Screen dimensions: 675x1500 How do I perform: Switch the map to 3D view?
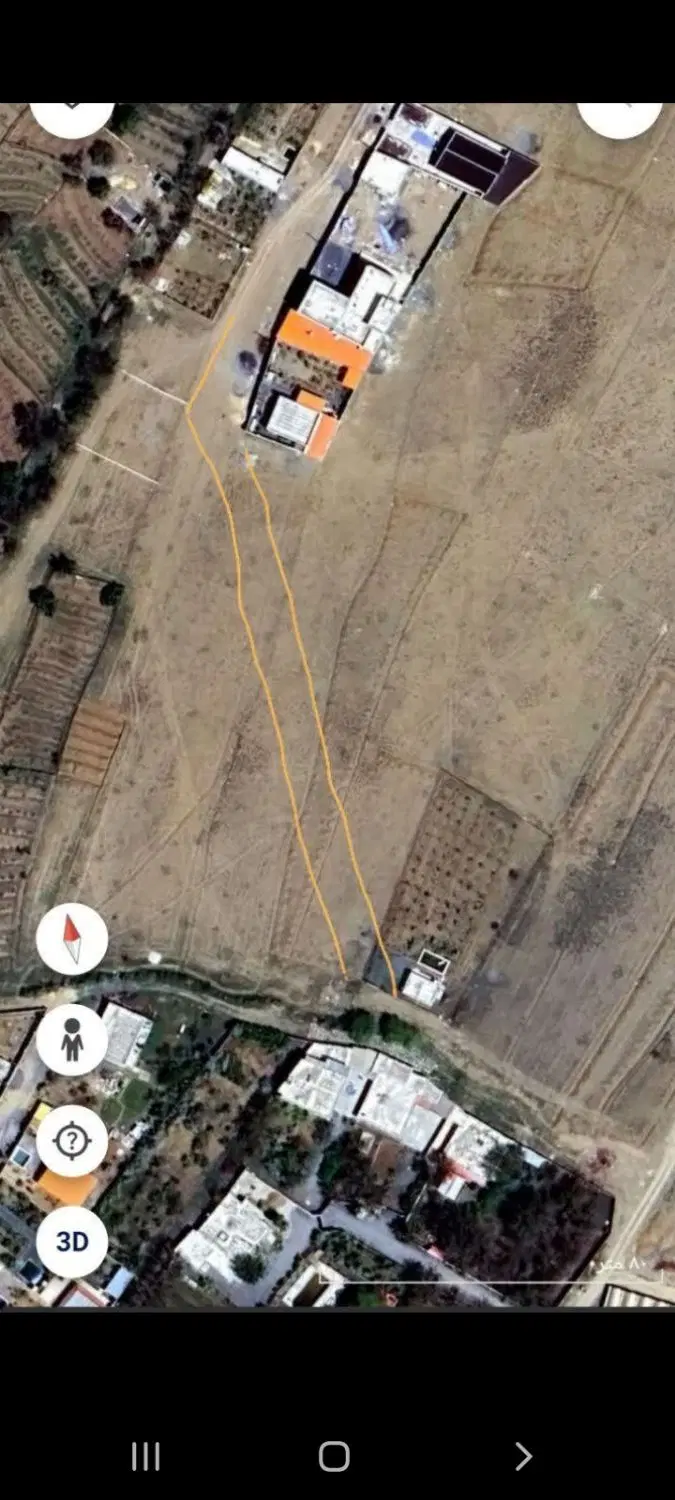click(72, 1242)
